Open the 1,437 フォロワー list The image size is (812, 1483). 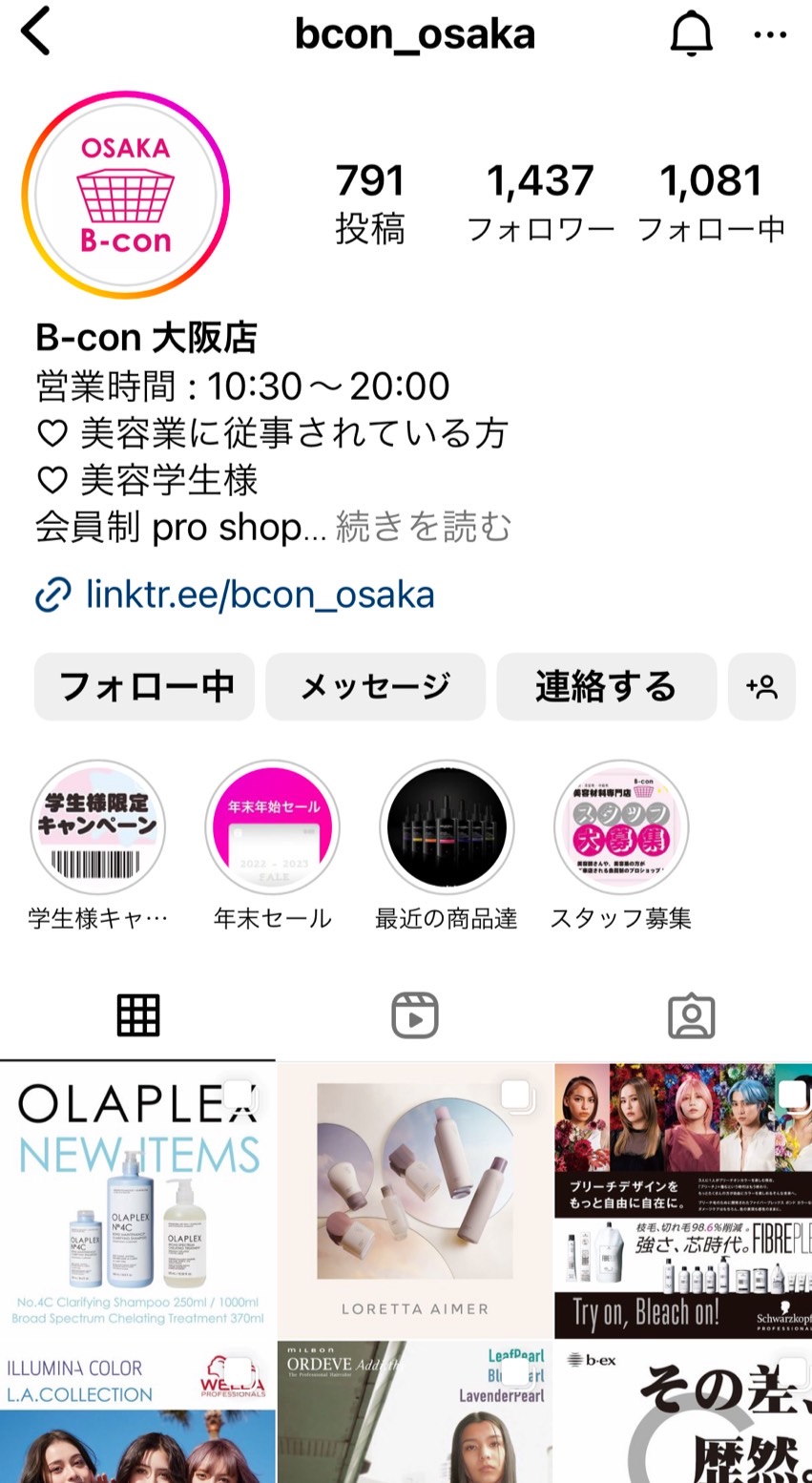[x=540, y=202]
